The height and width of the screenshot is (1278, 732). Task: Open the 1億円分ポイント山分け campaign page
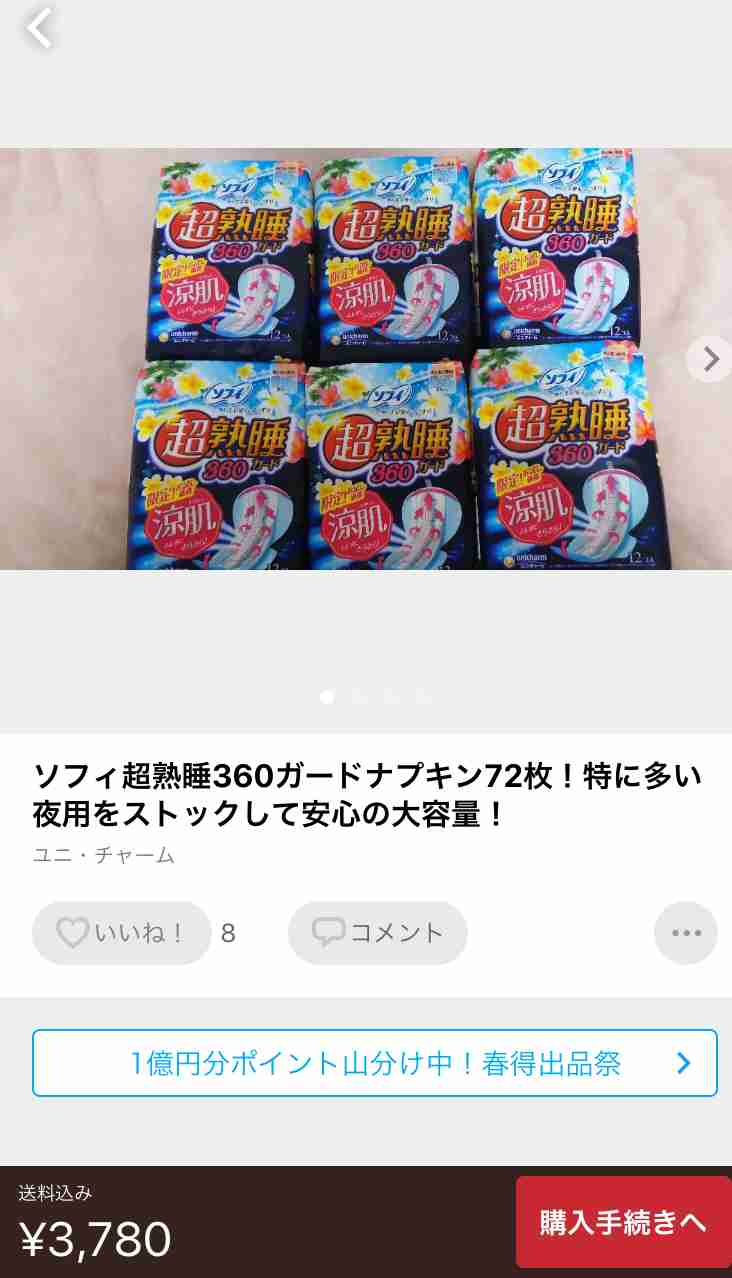point(375,1063)
